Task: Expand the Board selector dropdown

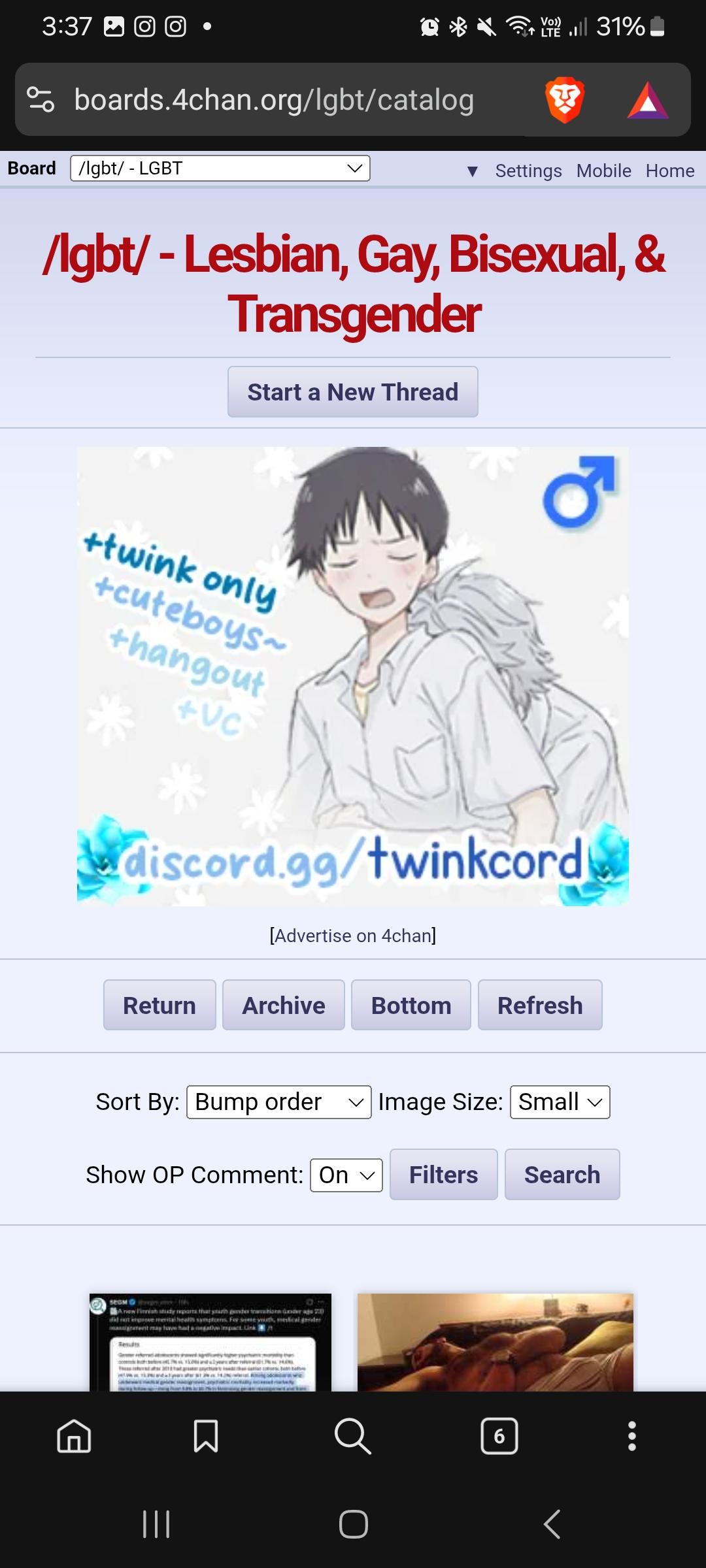Action: pyautogui.click(x=220, y=169)
